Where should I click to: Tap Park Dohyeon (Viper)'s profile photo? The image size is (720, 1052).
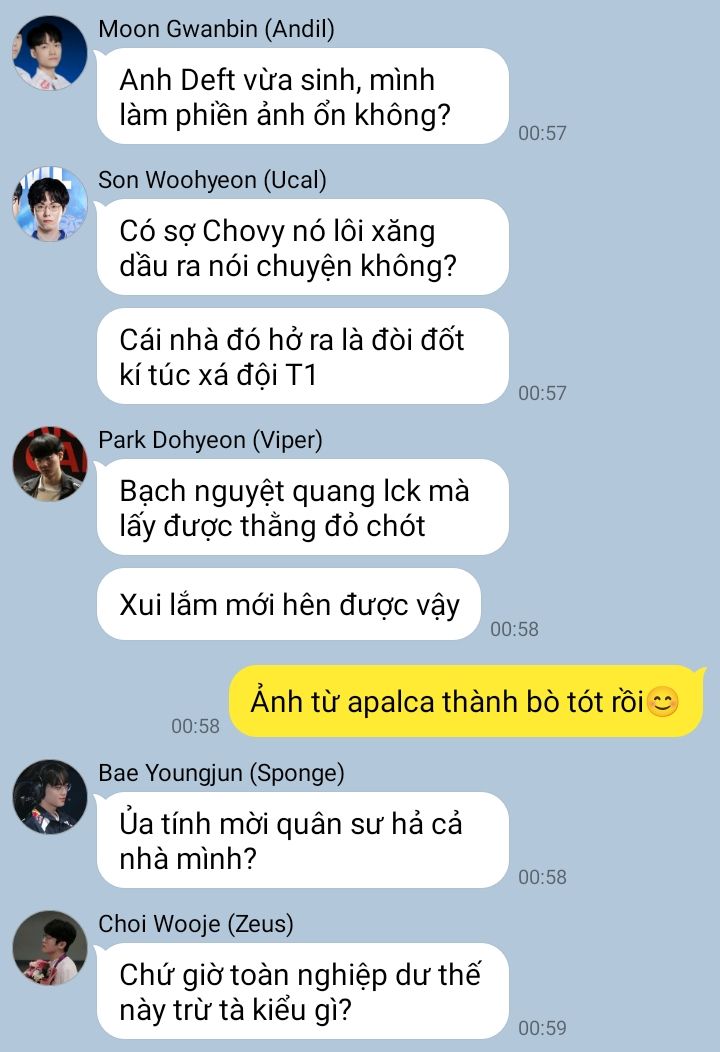pos(49,465)
